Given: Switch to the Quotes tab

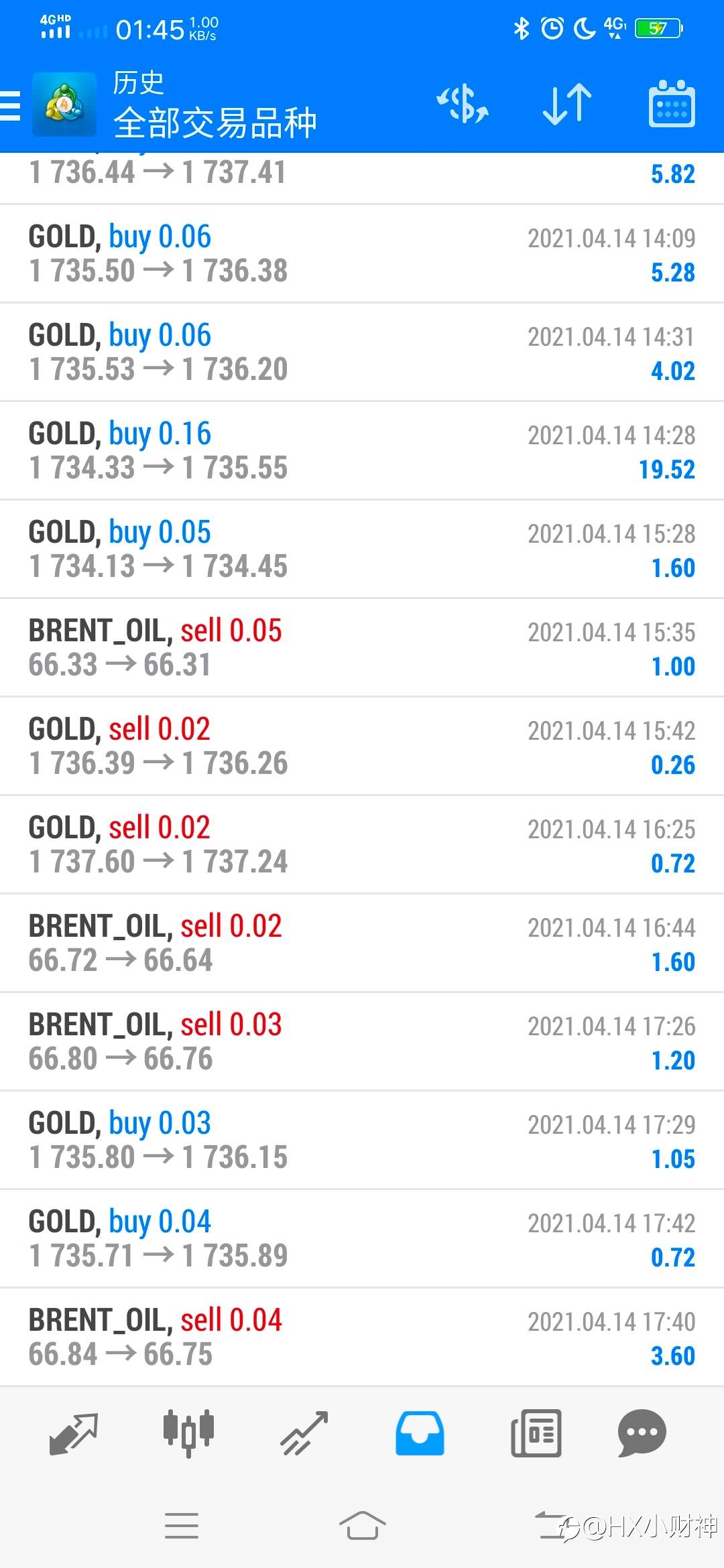Looking at the screenshot, I should pyautogui.click(x=74, y=1434).
